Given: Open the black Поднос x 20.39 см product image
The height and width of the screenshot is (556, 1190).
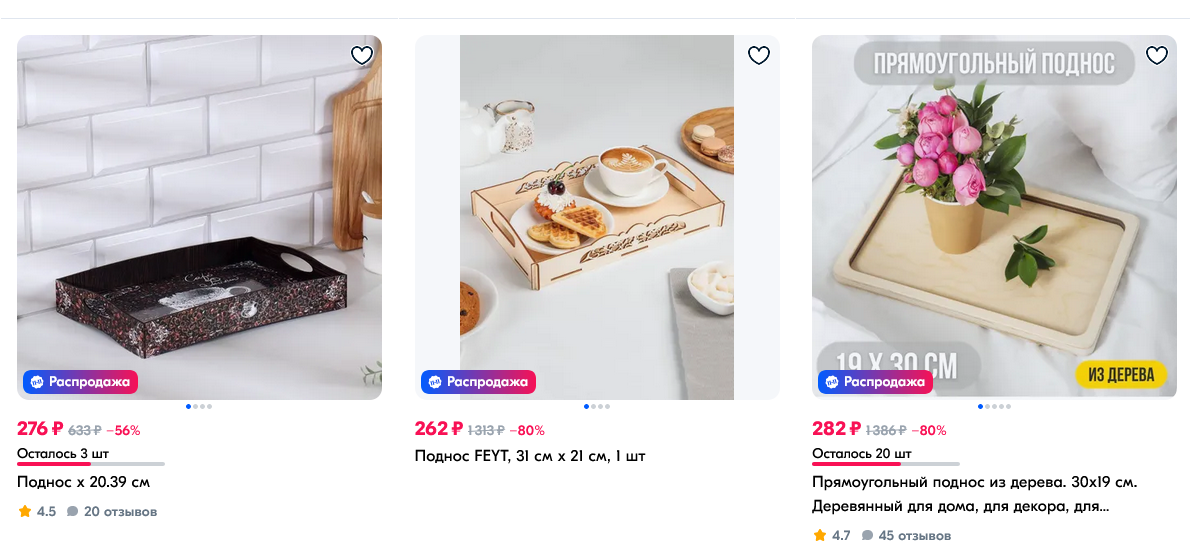Looking at the screenshot, I should coord(199,217).
